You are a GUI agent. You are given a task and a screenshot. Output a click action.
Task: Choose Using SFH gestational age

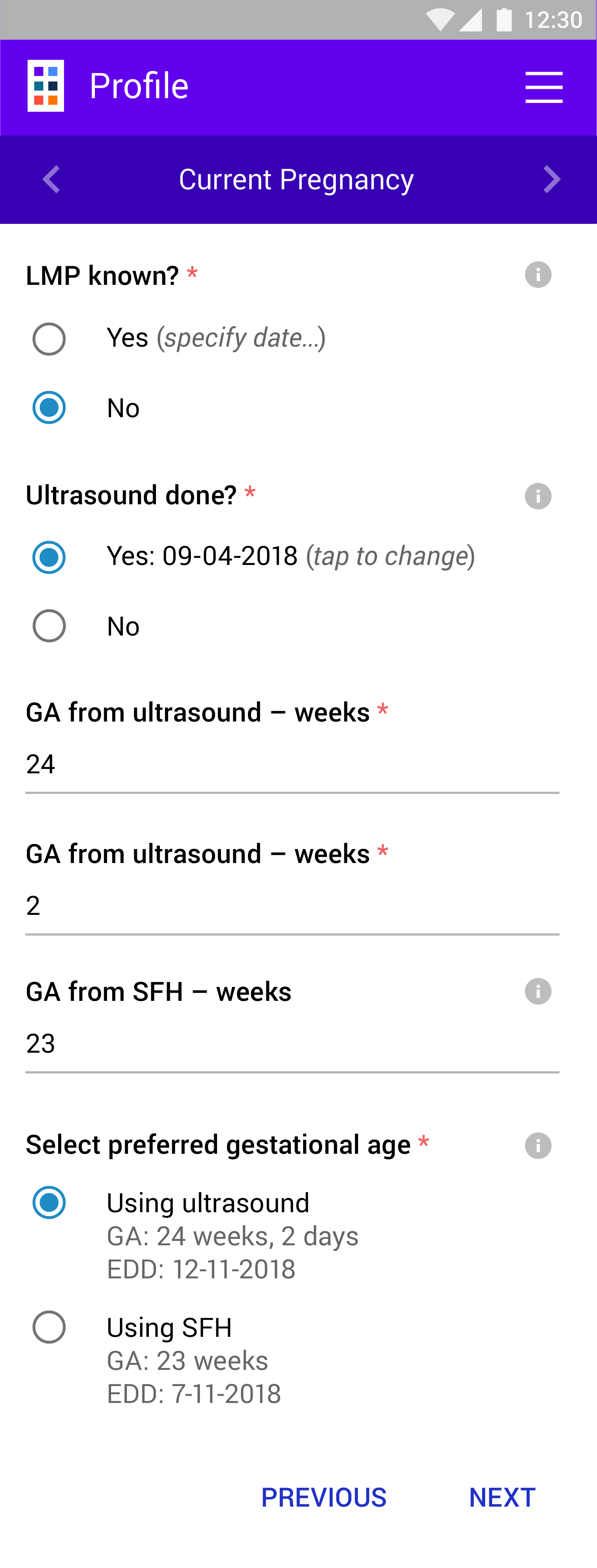pos(49,1327)
